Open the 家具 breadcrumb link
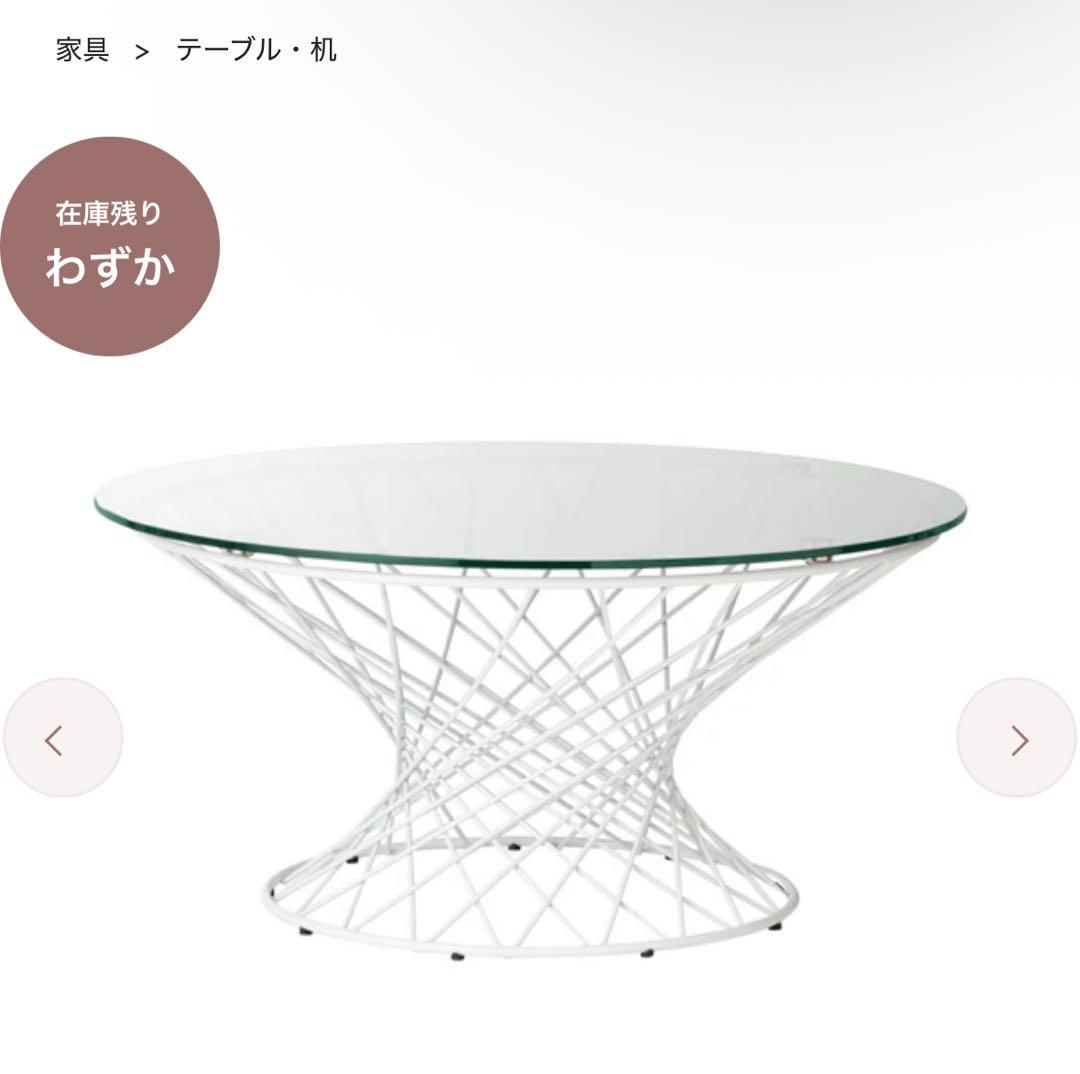 (x=82, y=50)
